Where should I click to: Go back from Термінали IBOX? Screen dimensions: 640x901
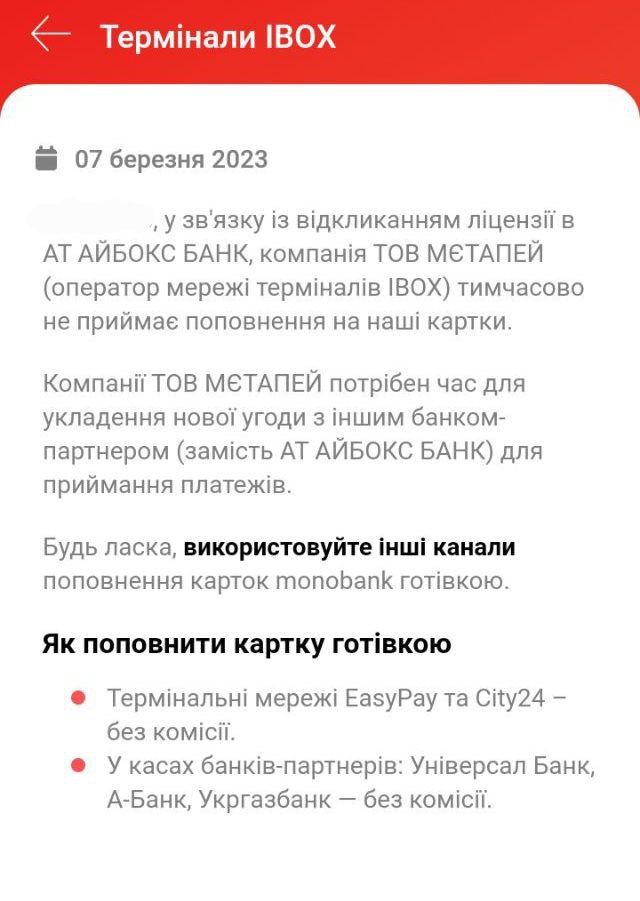pyautogui.click(x=50, y=35)
